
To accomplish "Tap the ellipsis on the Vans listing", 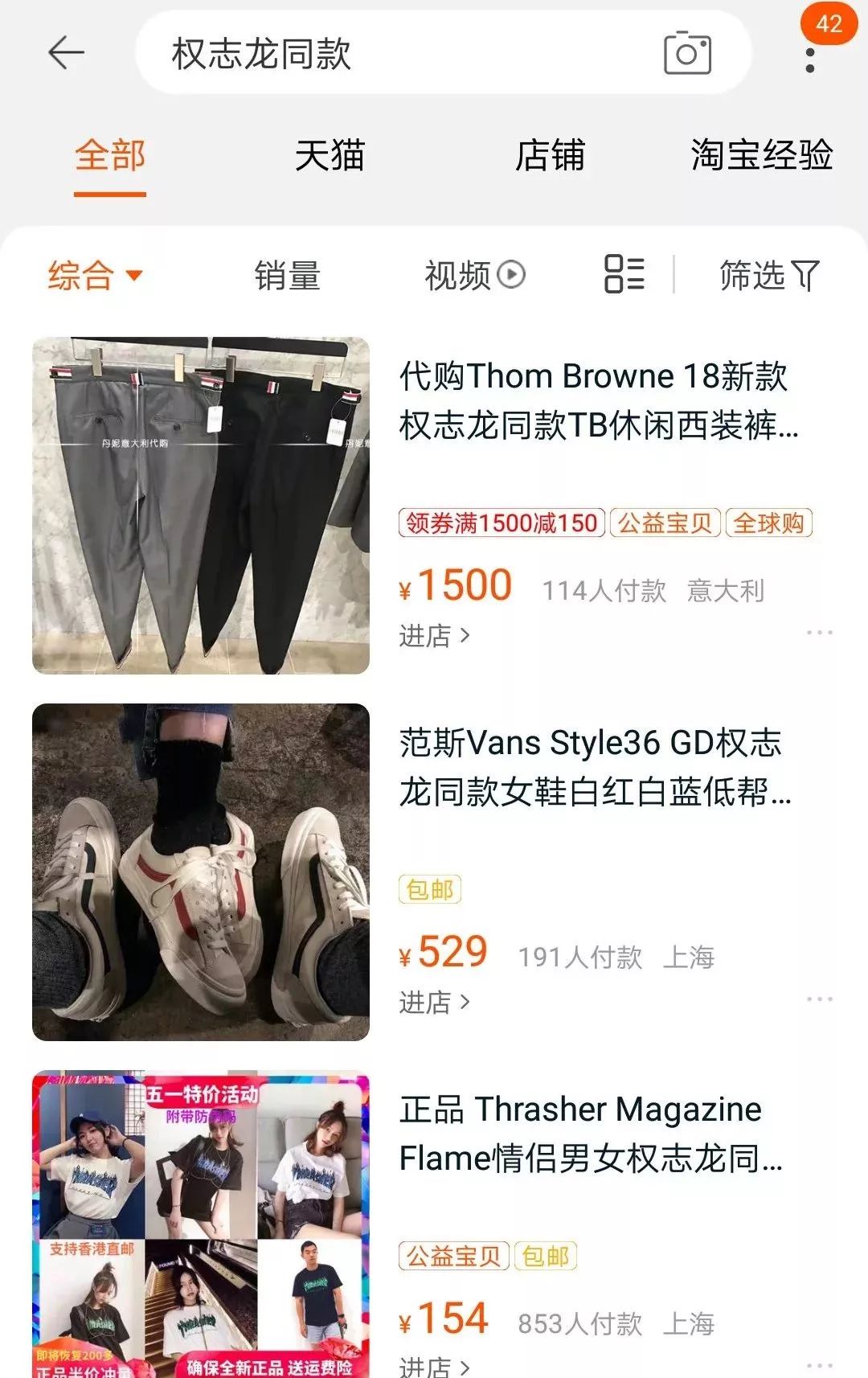I will click(819, 997).
